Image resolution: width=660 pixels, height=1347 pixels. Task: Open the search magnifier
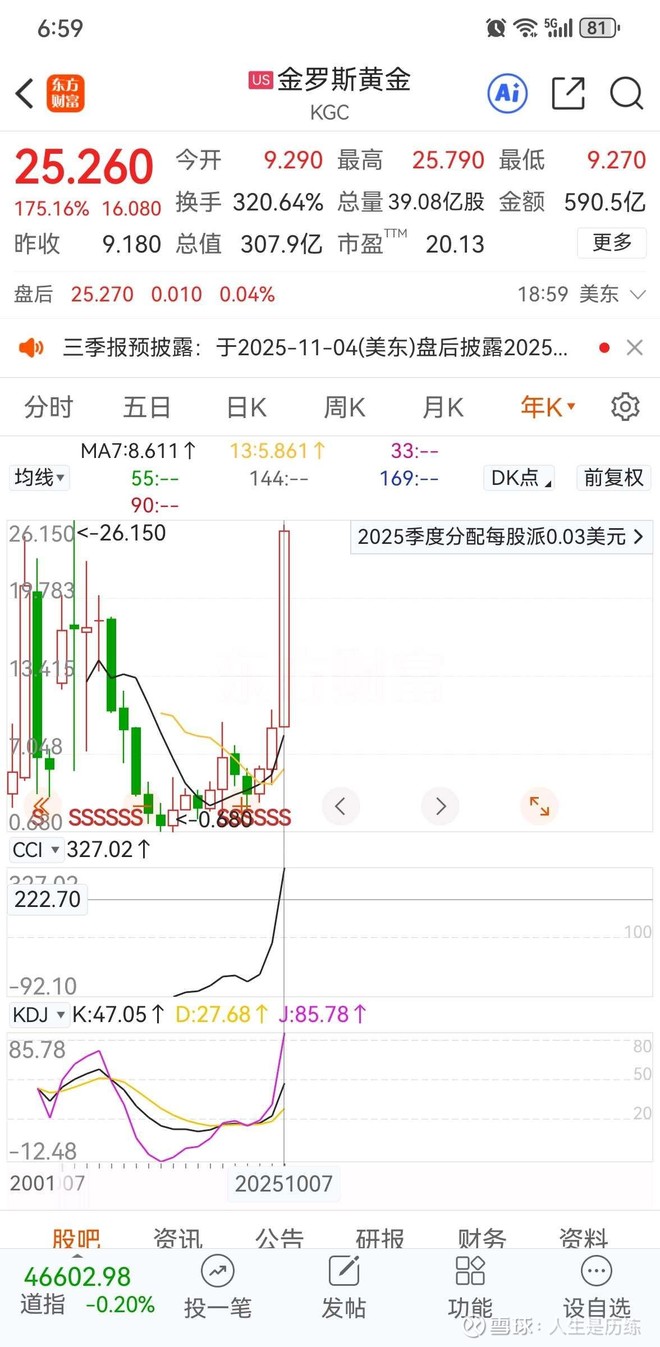click(626, 94)
